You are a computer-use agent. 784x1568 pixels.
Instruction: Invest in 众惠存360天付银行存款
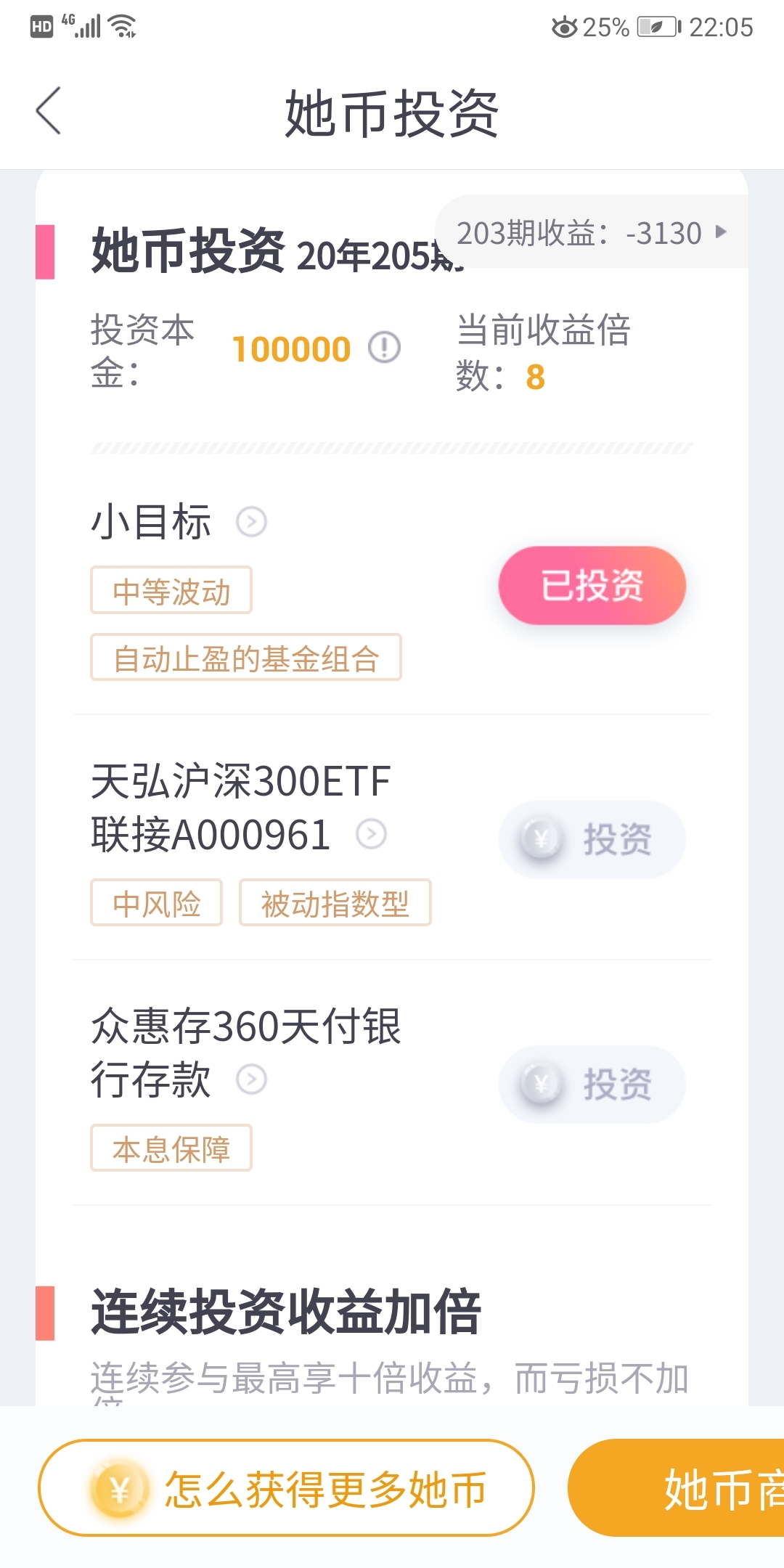coord(592,1085)
